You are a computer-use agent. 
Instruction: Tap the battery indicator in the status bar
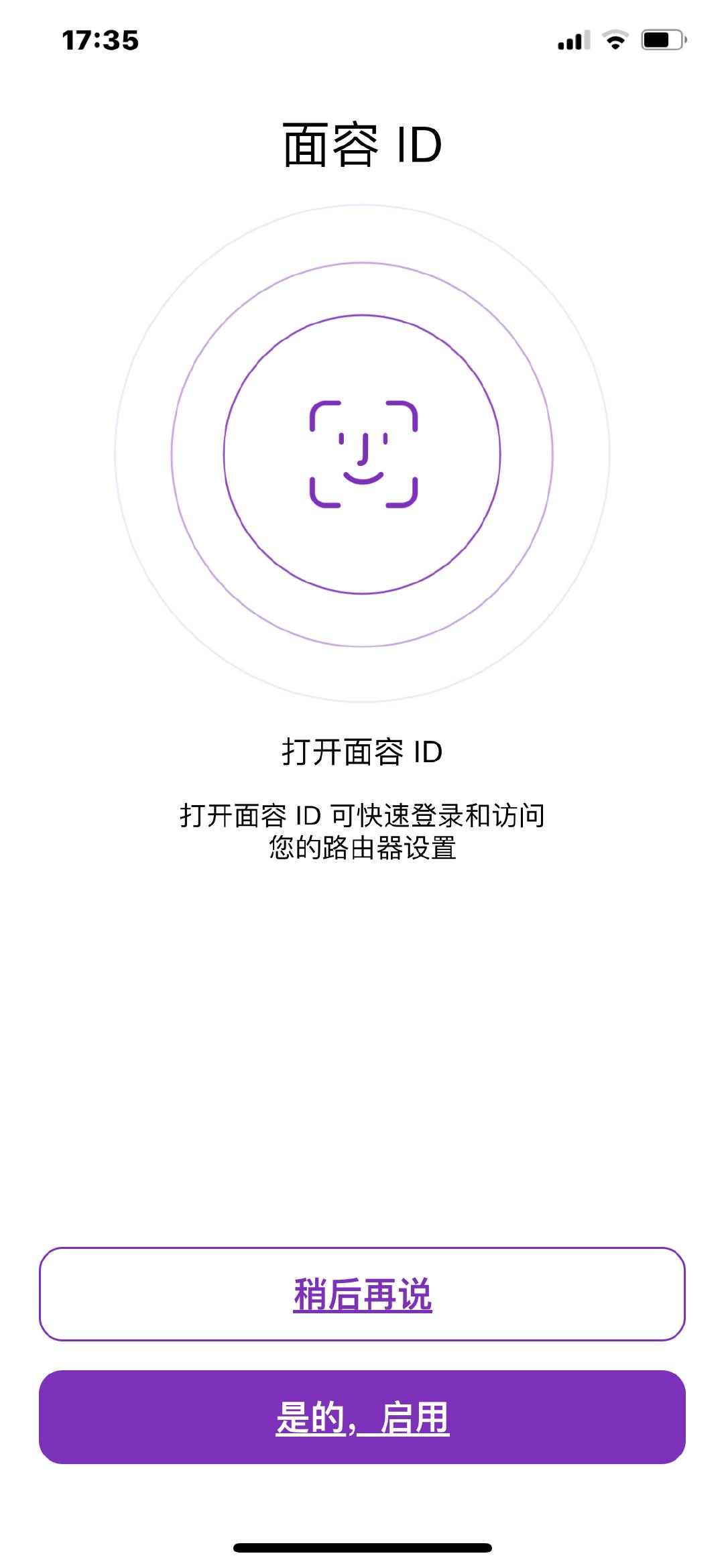pos(662,40)
